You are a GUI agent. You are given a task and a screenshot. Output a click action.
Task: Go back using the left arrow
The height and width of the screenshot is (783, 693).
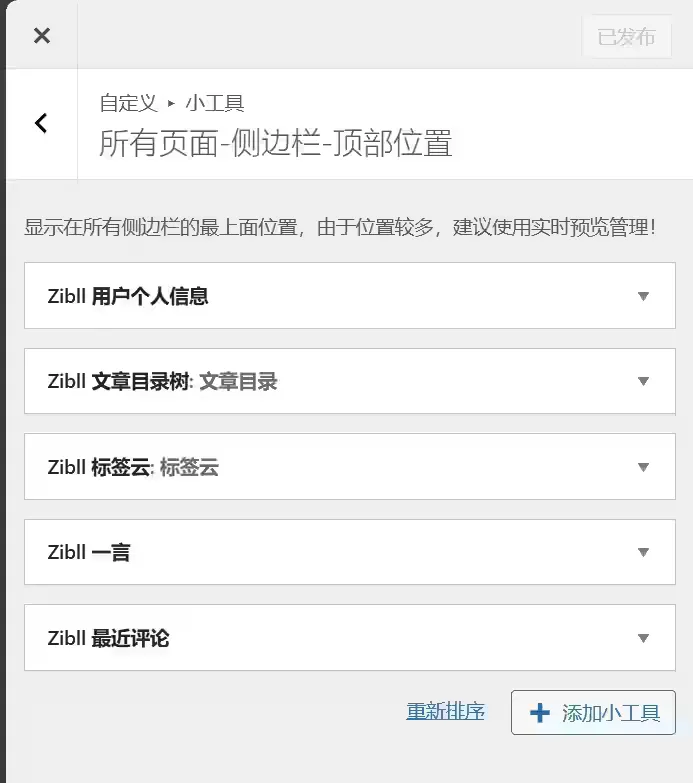click(41, 123)
